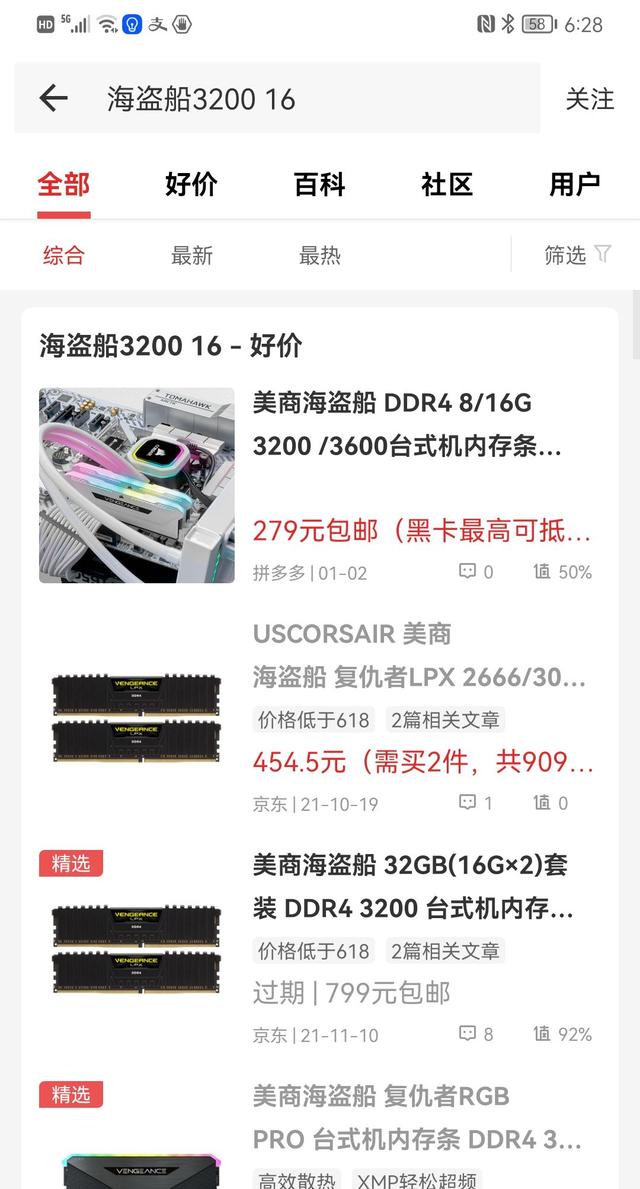This screenshot has height=1189, width=640.
Task: Show the 用户 tab
Action: coord(574,185)
